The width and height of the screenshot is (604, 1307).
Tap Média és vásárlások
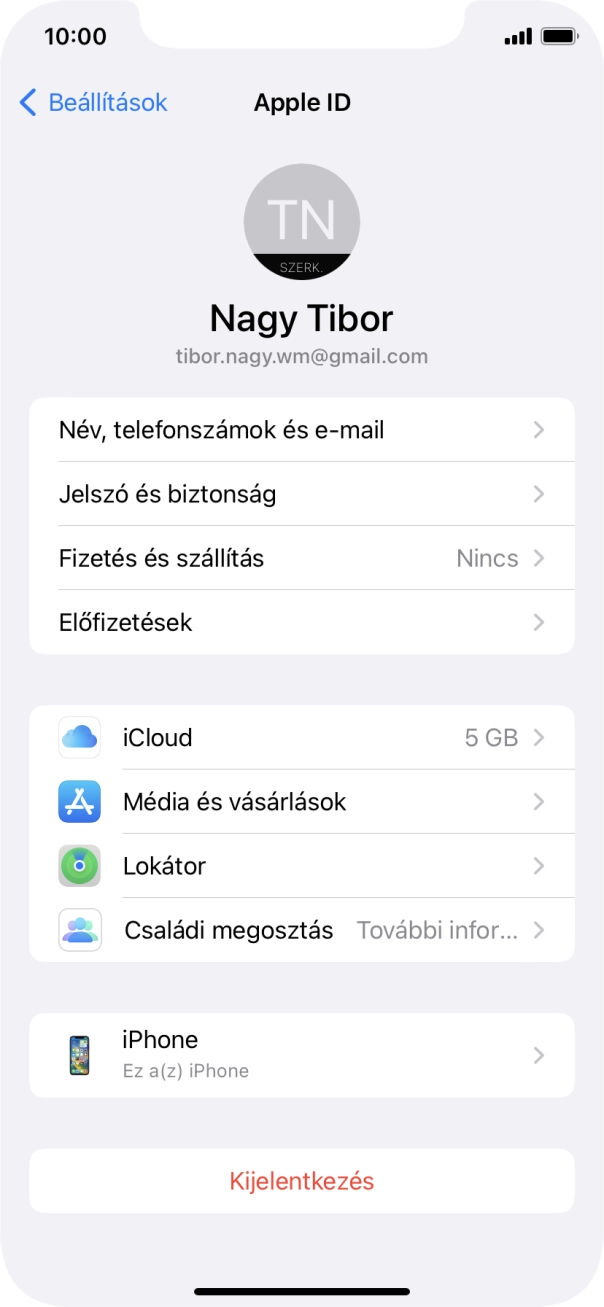tap(302, 802)
